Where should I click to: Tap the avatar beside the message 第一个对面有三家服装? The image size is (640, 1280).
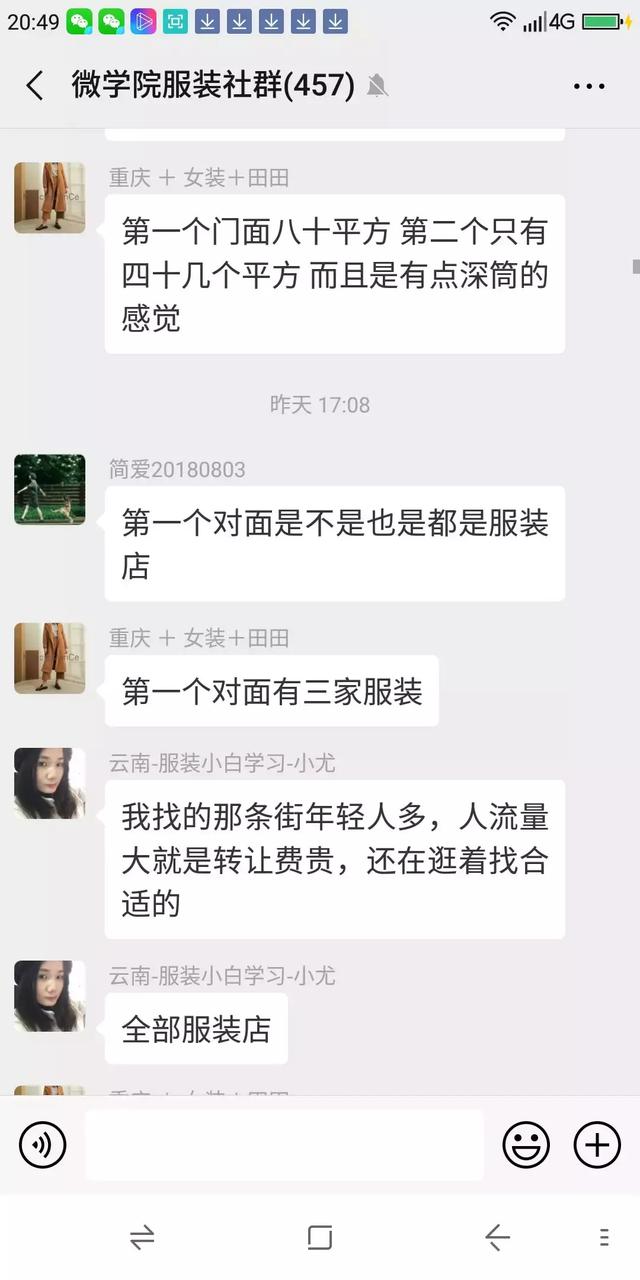click(49, 658)
